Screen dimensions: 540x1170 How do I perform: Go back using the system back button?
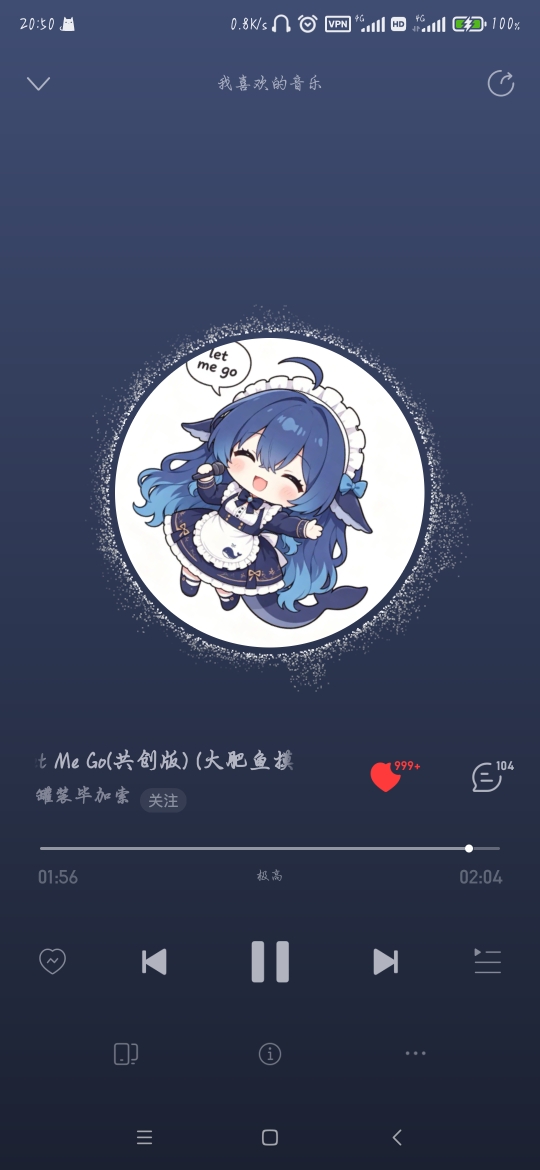tap(397, 1137)
